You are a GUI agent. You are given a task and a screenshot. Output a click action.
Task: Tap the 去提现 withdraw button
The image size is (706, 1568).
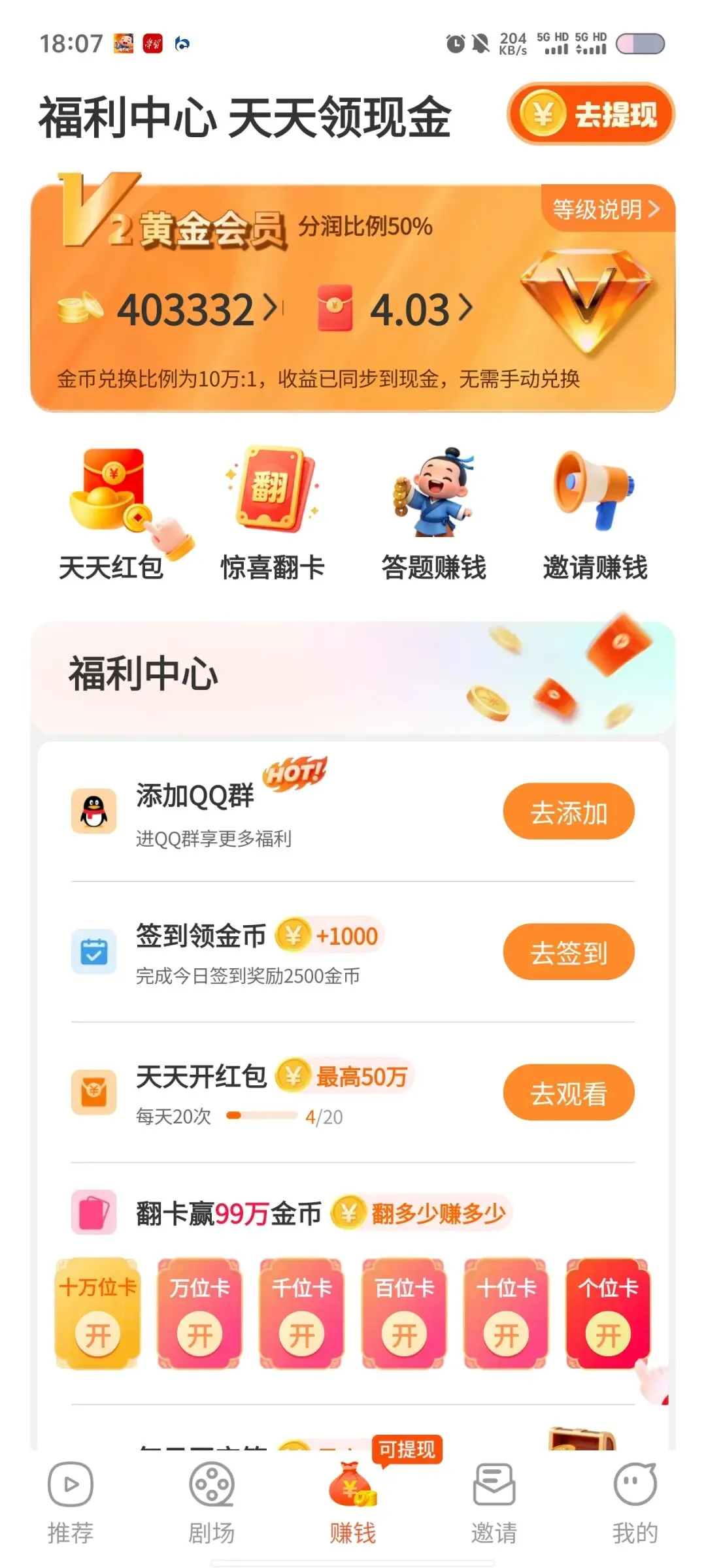pos(590,114)
